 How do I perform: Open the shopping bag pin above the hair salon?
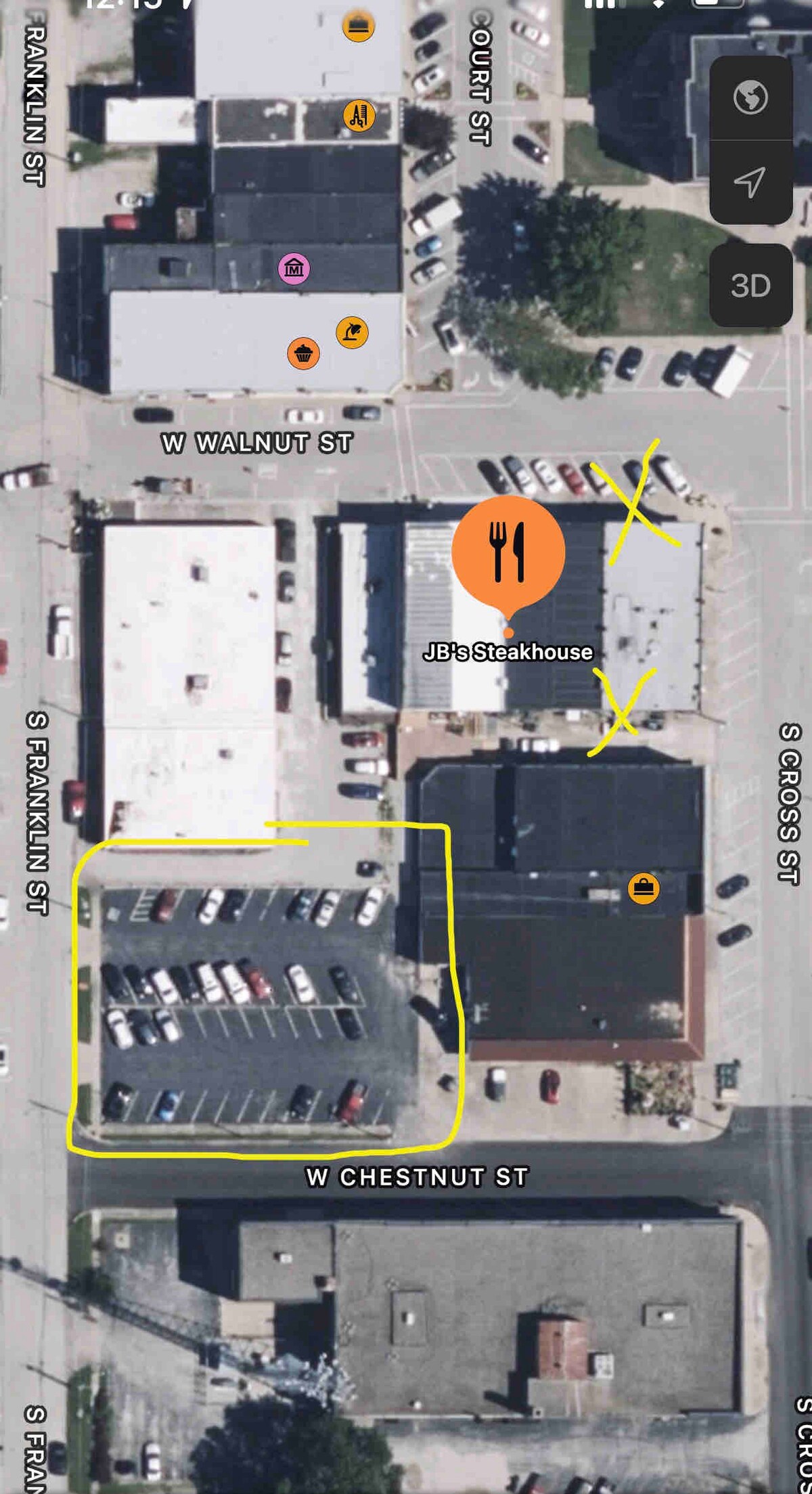coord(358,26)
